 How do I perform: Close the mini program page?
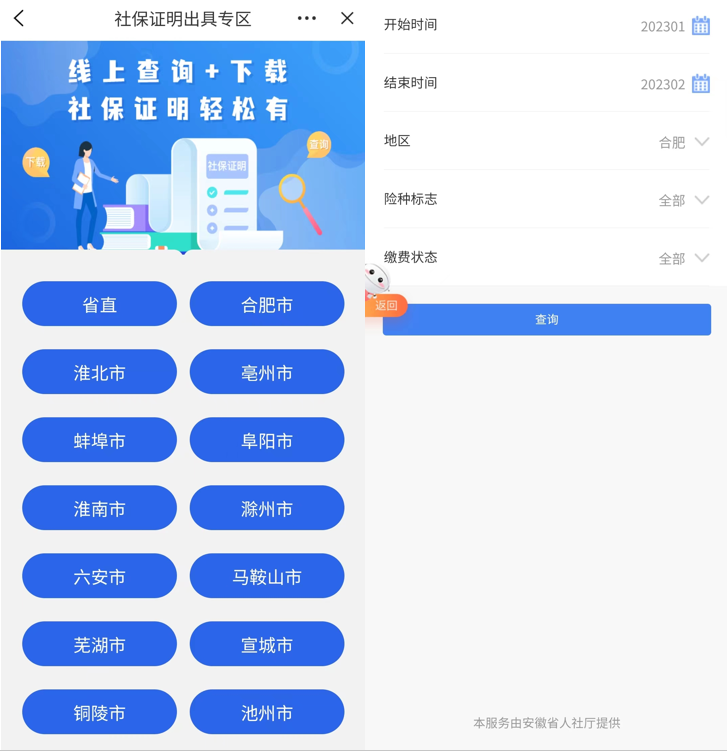point(347,18)
